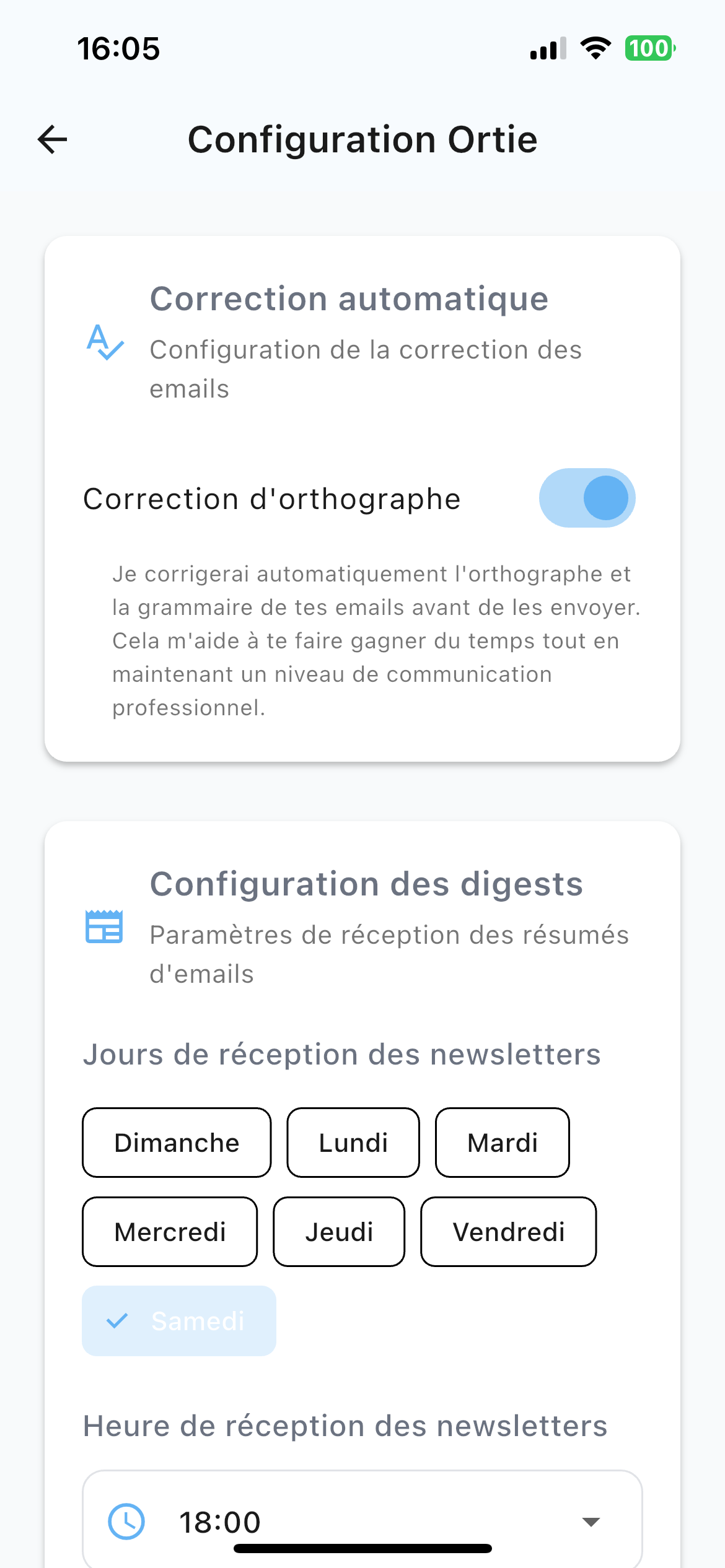
Task: Go back from Configuration Ortie
Action: point(53,139)
